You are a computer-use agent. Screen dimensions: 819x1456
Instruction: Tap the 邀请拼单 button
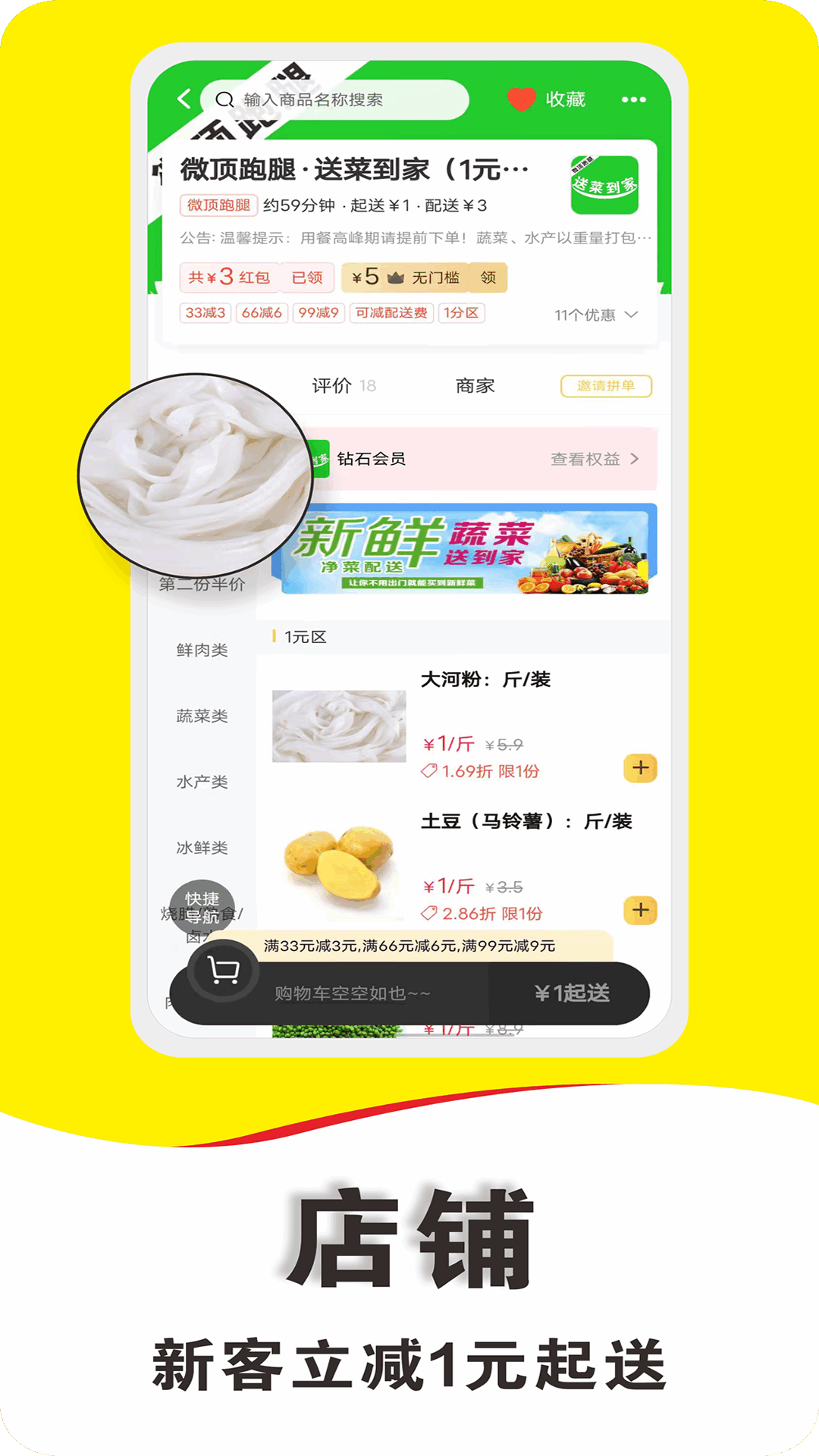(605, 387)
